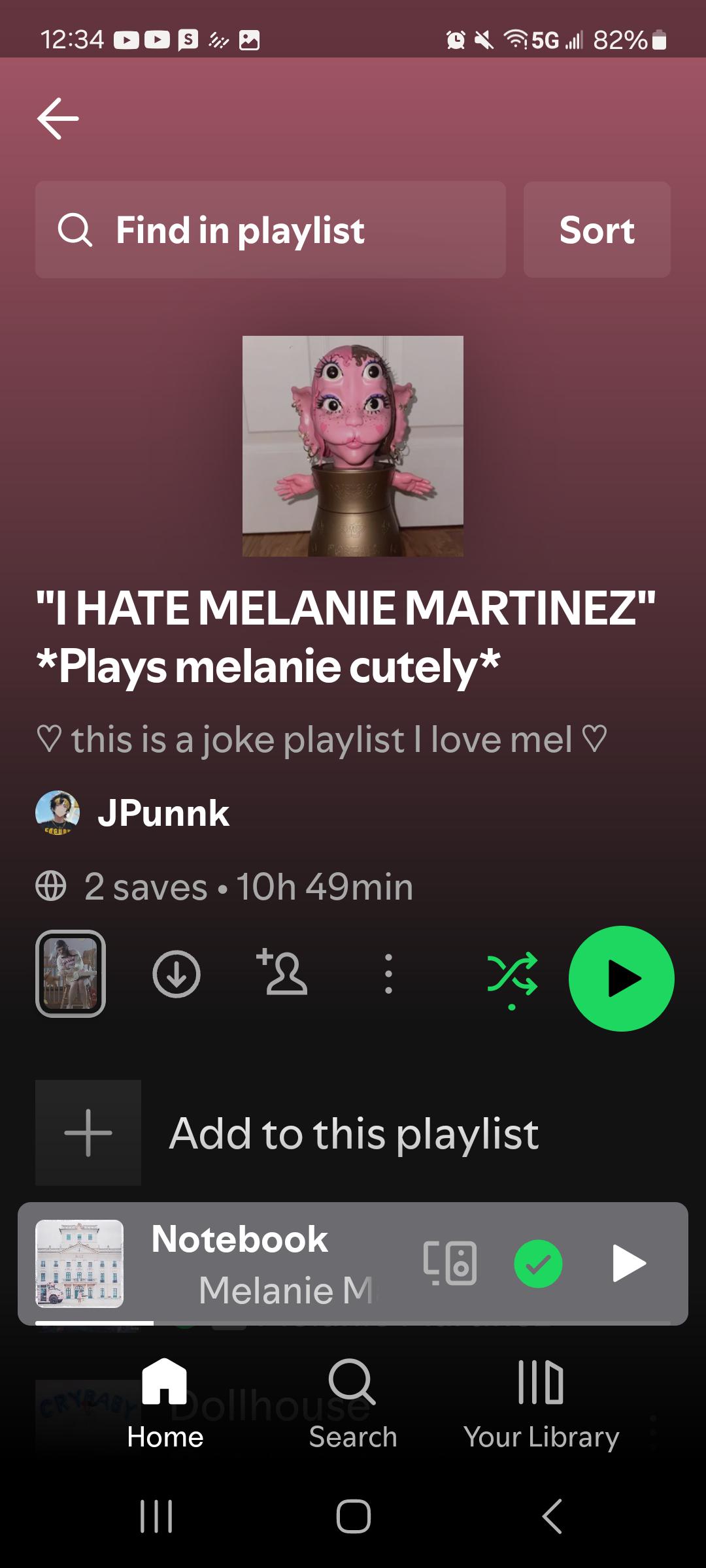Choose a device to connect to
The image size is (706, 1568).
(450, 1263)
